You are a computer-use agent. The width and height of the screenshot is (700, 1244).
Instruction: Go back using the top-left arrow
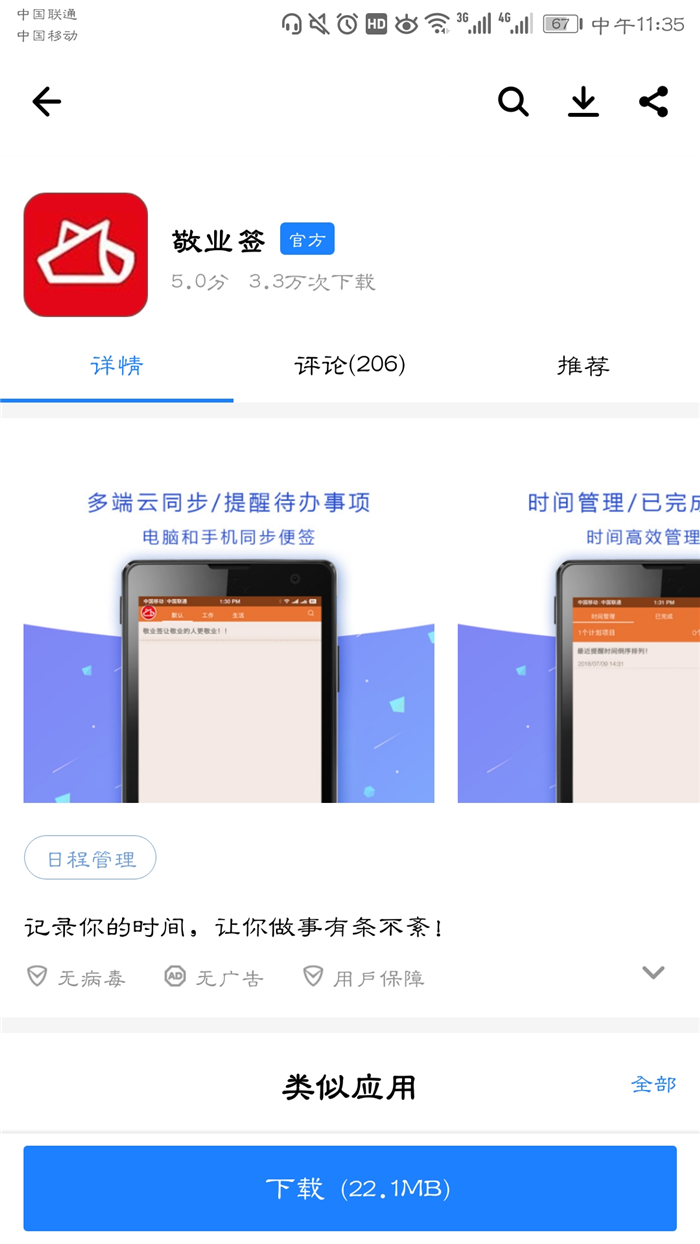(46, 101)
